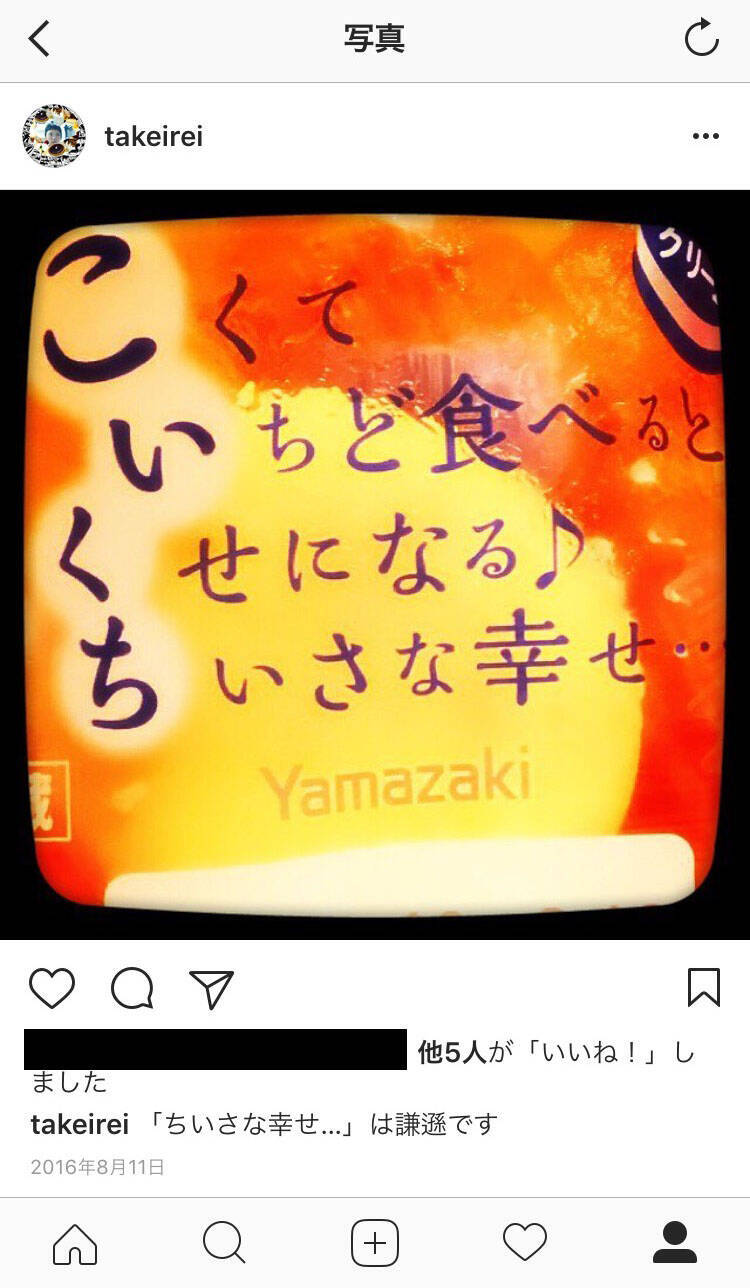Open the post's three-dot options menu

[x=705, y=137]
